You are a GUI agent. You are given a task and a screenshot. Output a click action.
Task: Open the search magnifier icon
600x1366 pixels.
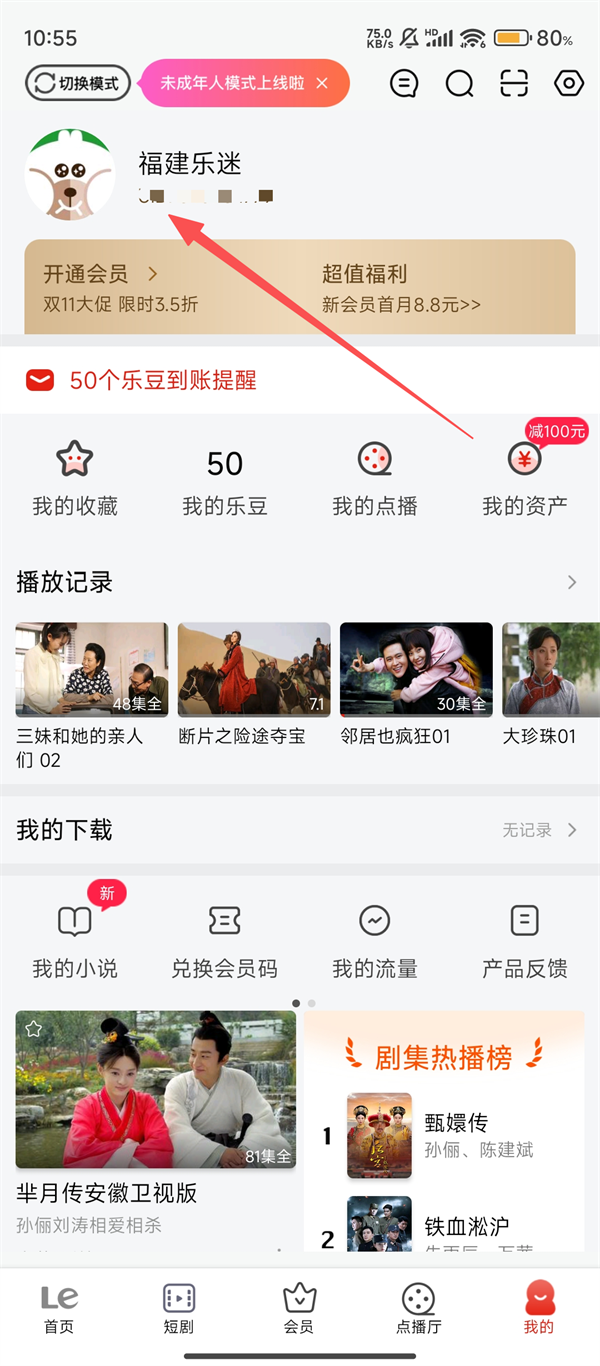click(x=459, y=84)
